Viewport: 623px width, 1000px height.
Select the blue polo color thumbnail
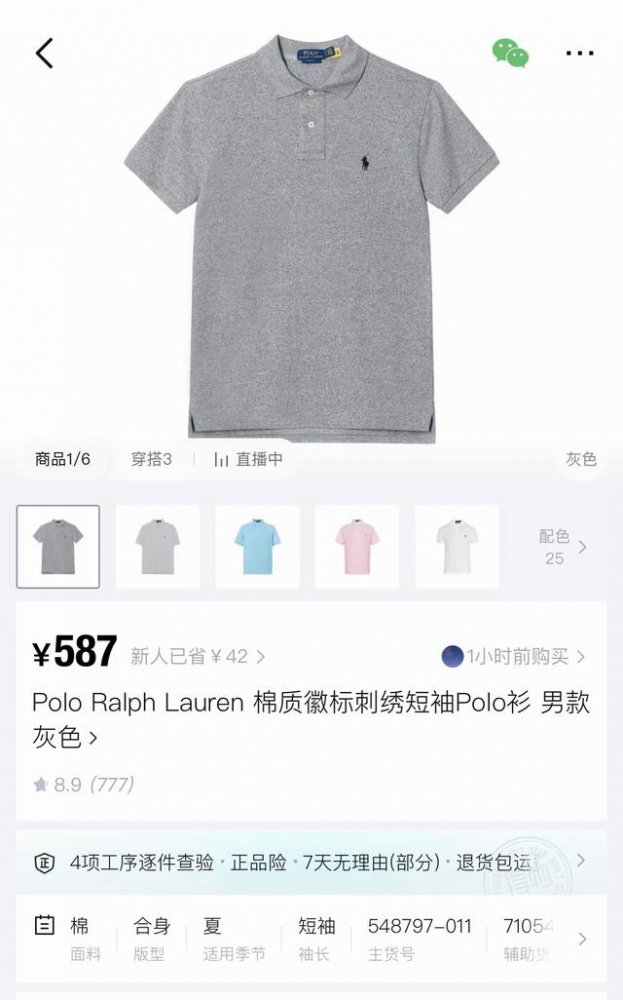click(257, 547)
